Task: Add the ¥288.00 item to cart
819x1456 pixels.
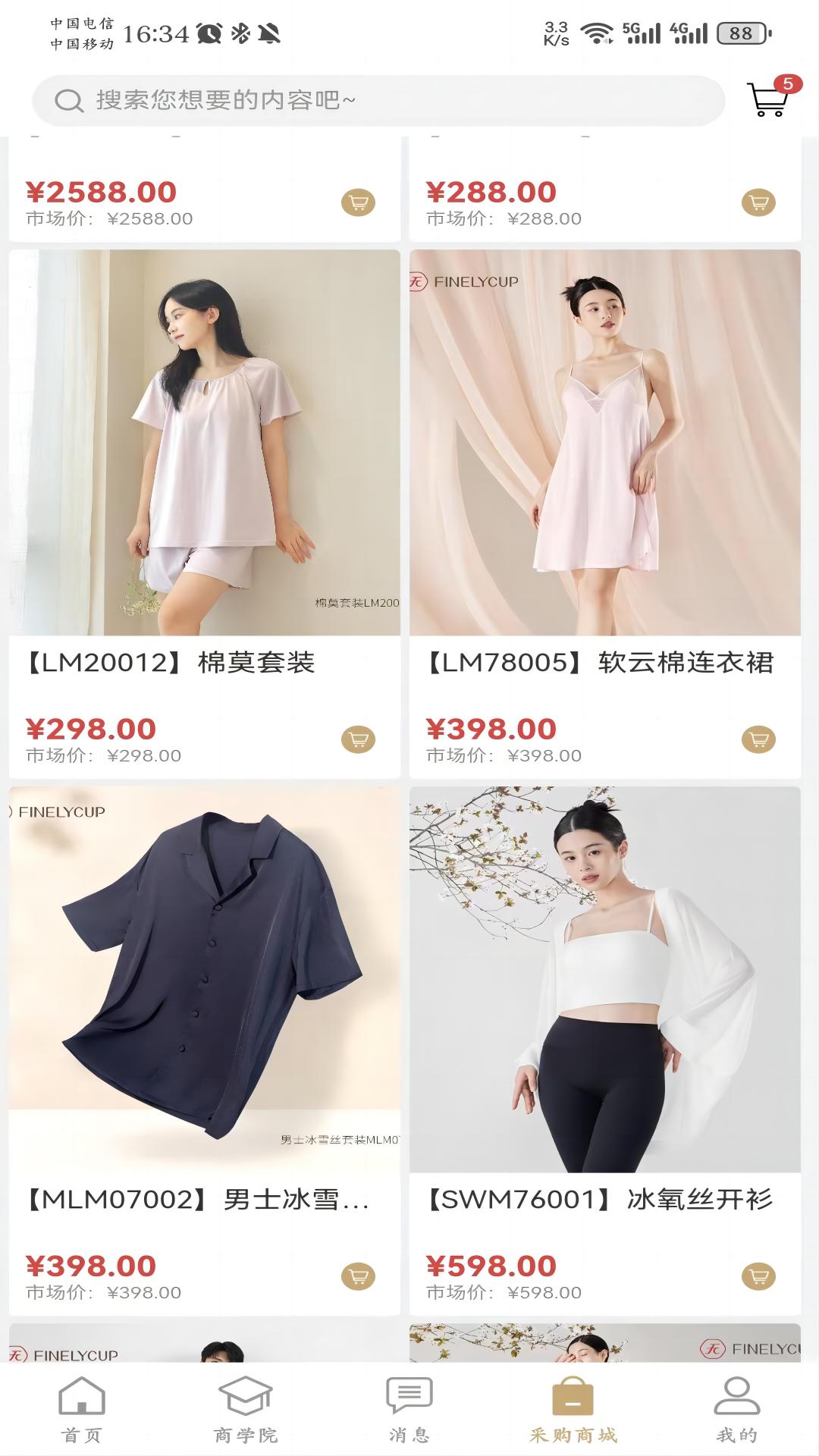Action: click(758, 202)
